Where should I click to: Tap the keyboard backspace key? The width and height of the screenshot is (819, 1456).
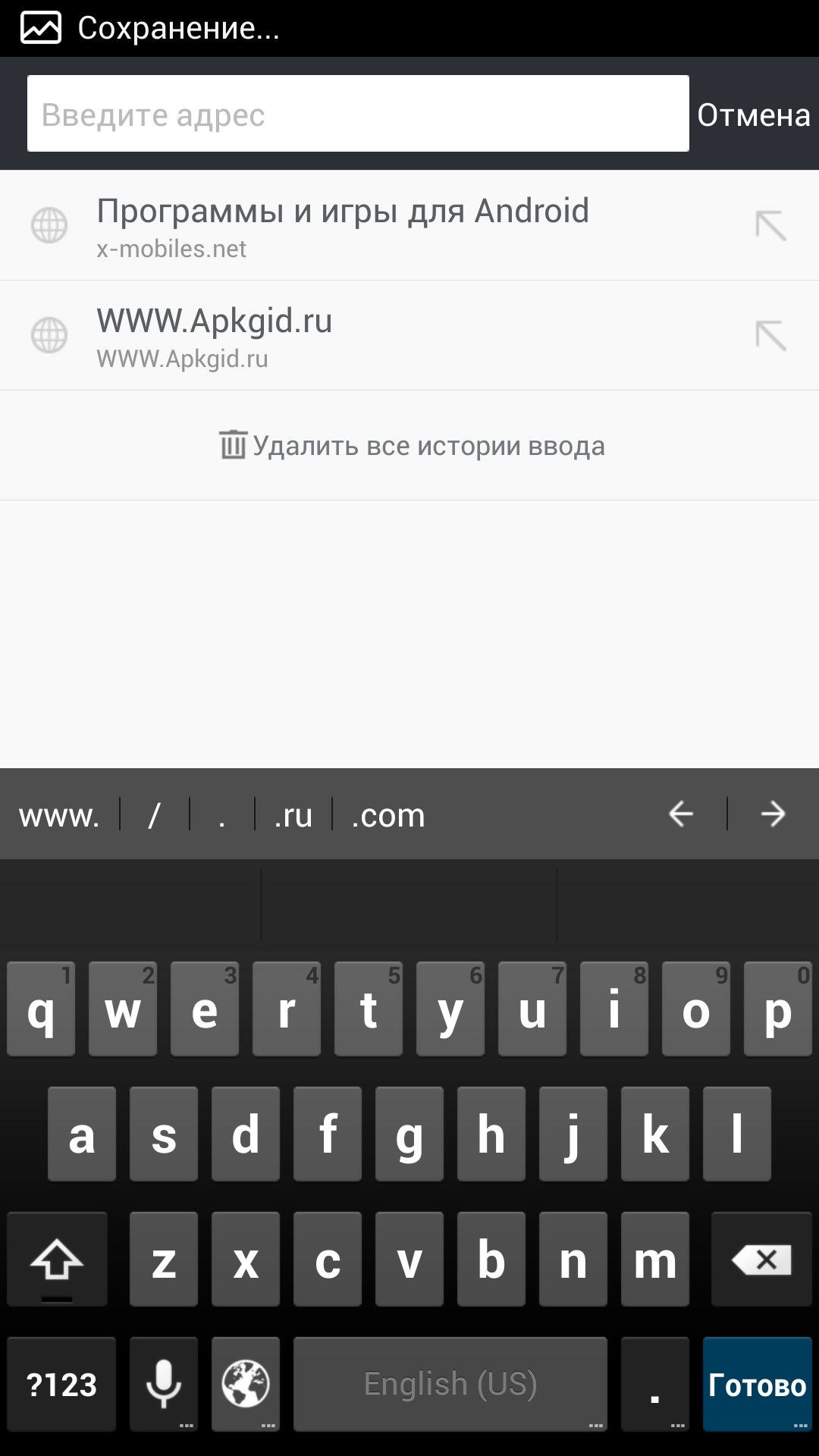click(761, 1260)
